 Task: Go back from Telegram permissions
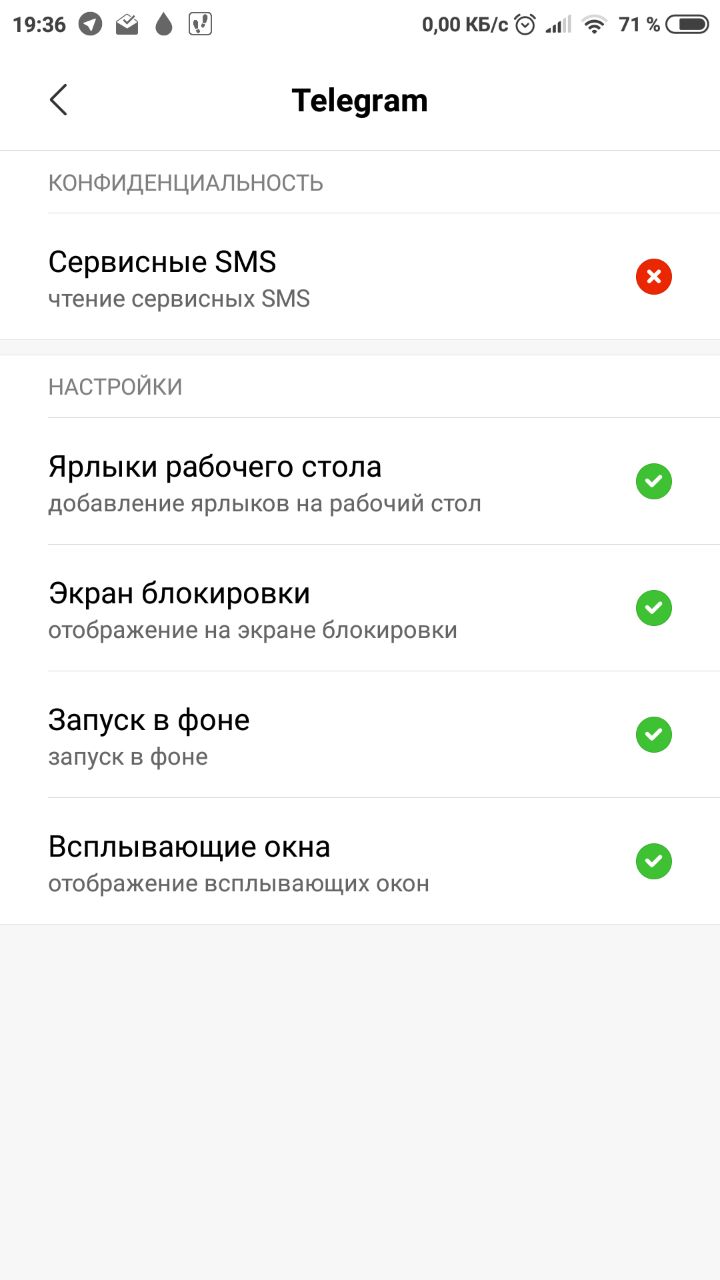coord(58,100)
